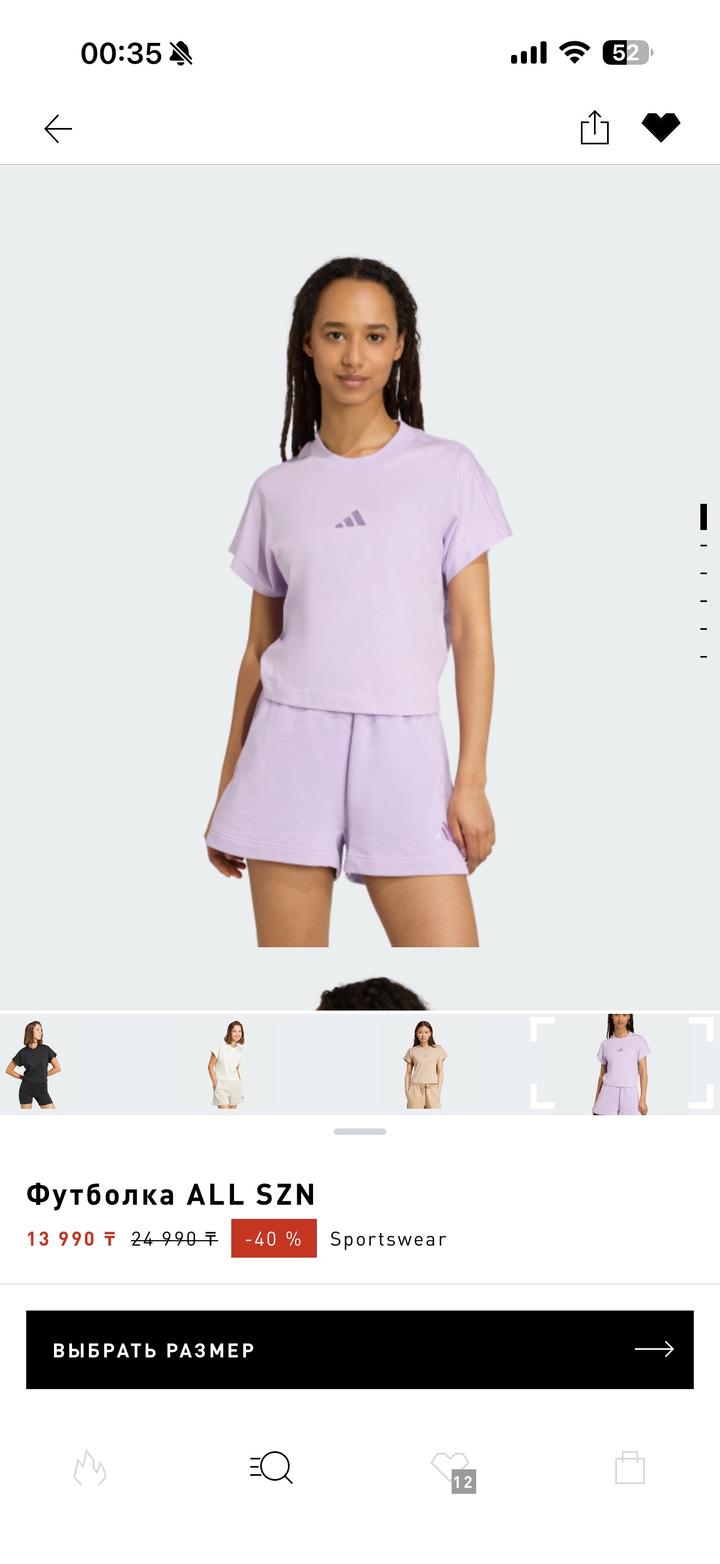The image size is (720, 1564).
Task: Open the search tab
Action: [271, 1468]
